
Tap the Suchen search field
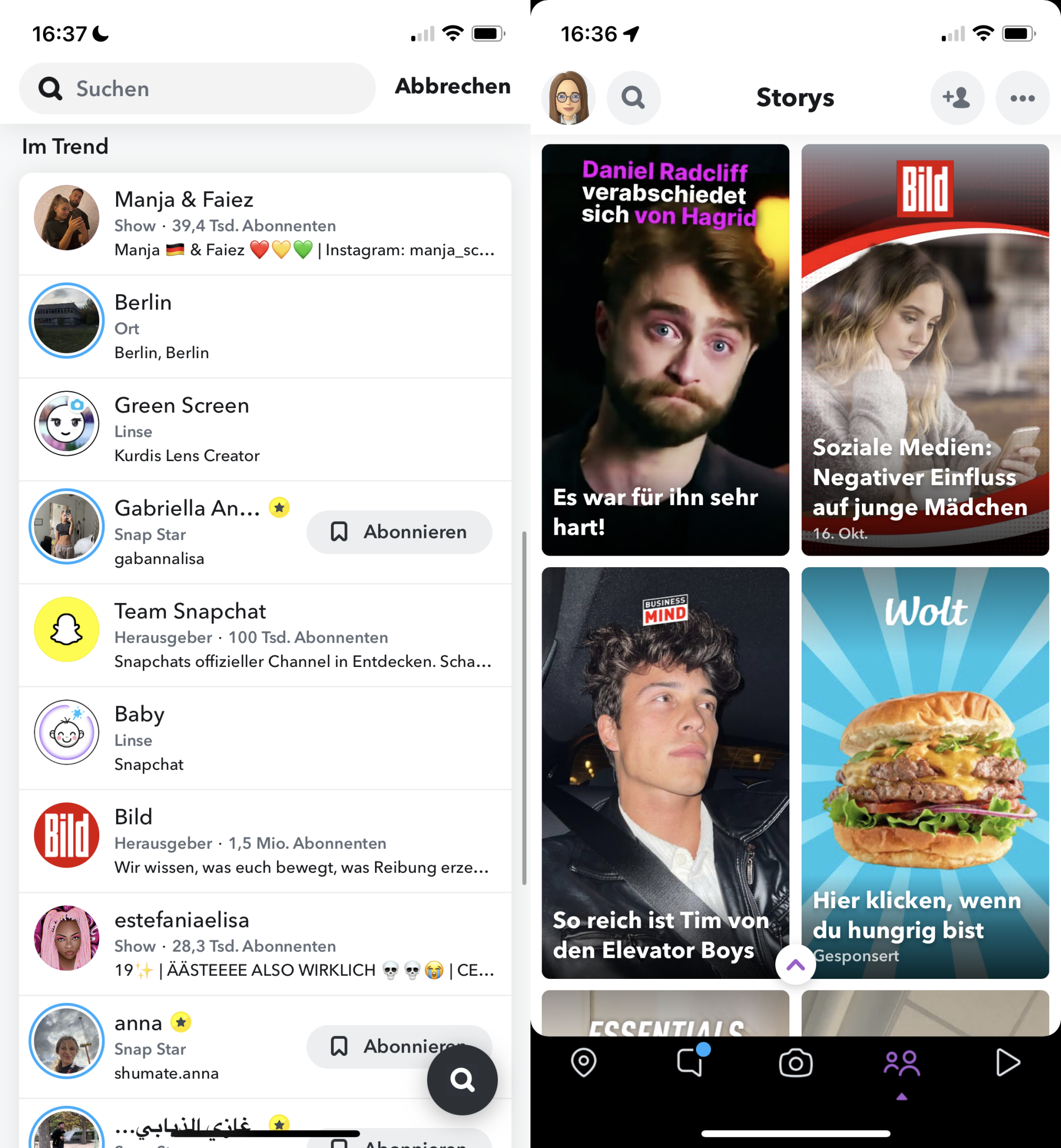[x=198, y=89]
